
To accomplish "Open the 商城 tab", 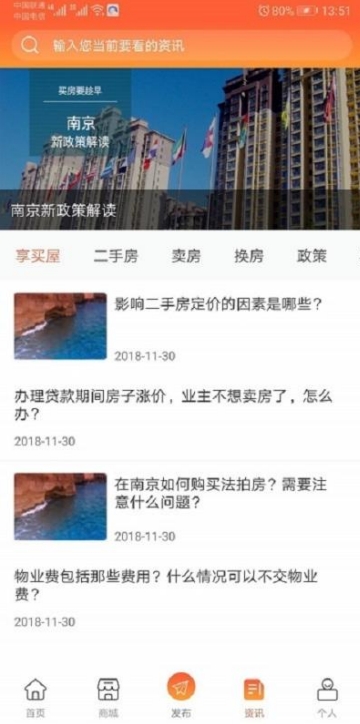I will (x=108, y=697).
